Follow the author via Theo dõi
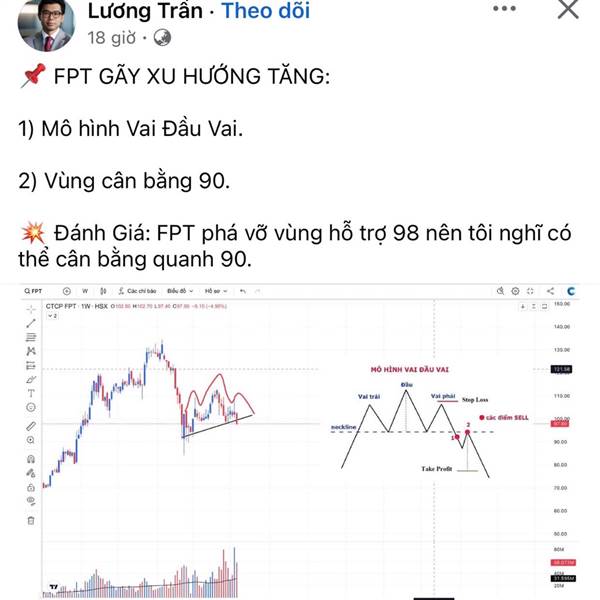The height and width of the screenshot is (600, 600). click(x=266, y=11)
